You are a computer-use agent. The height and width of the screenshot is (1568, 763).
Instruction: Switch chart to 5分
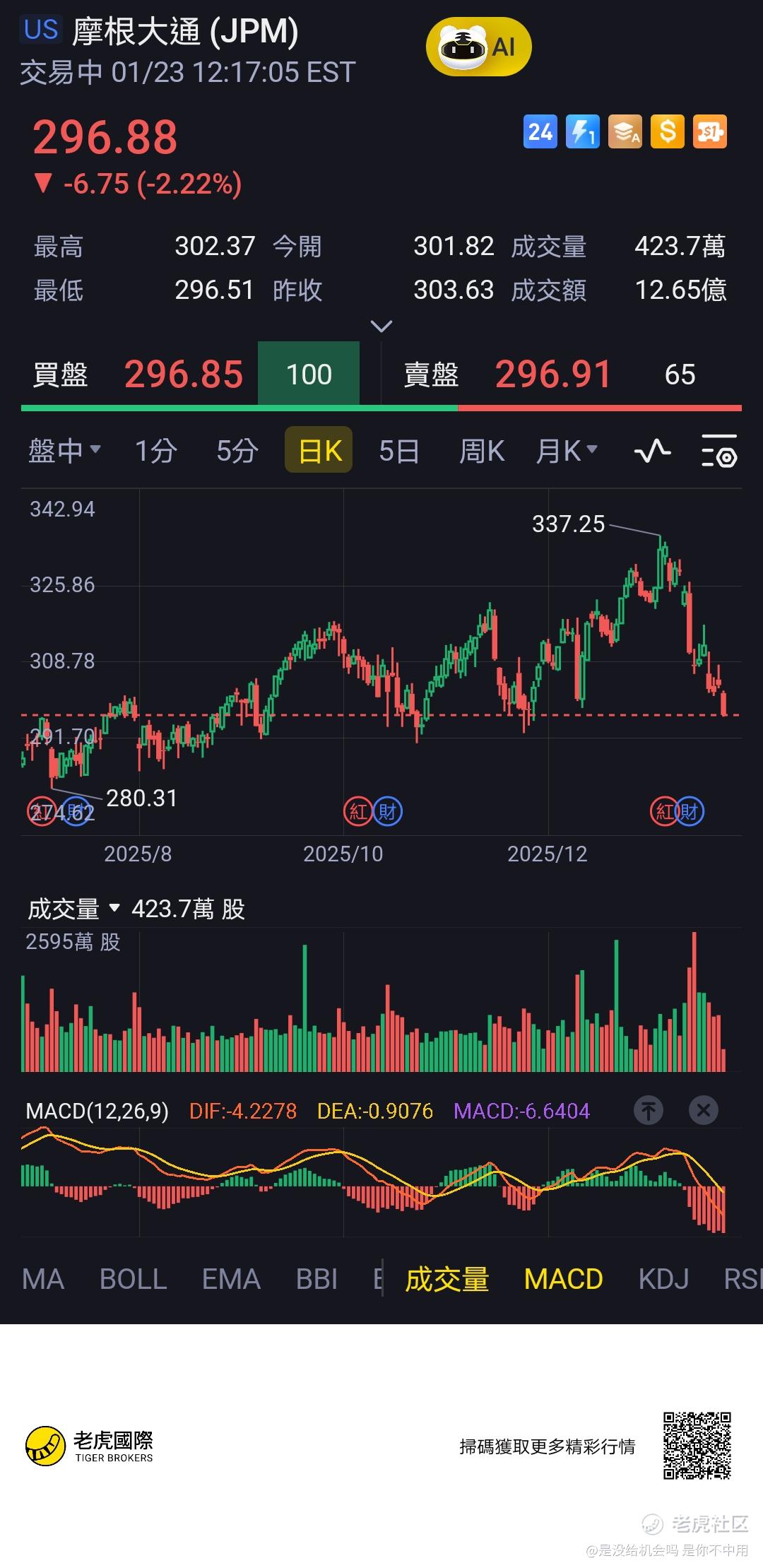pyautogui.click(x=237, y=451)
